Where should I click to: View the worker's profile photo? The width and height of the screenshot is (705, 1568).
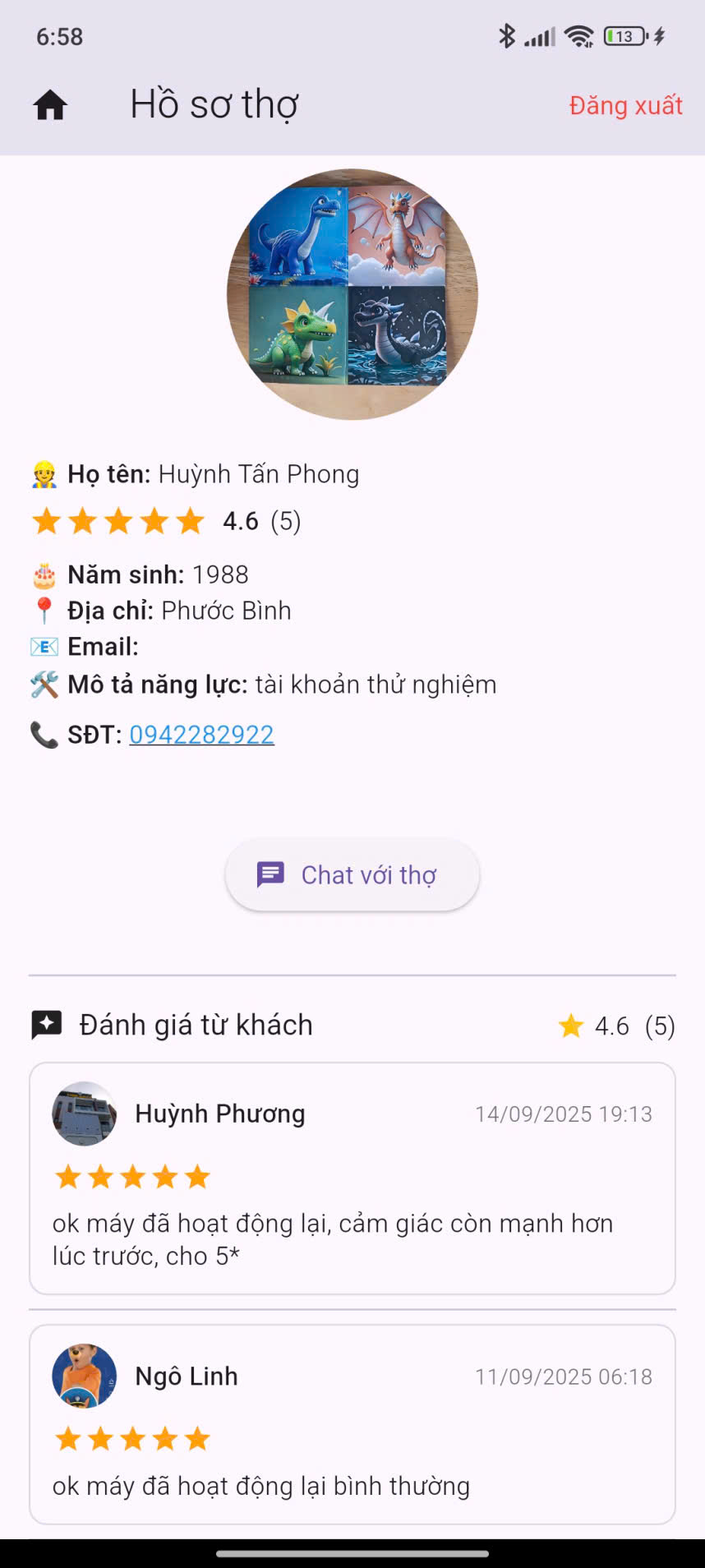tap(352, 294)
